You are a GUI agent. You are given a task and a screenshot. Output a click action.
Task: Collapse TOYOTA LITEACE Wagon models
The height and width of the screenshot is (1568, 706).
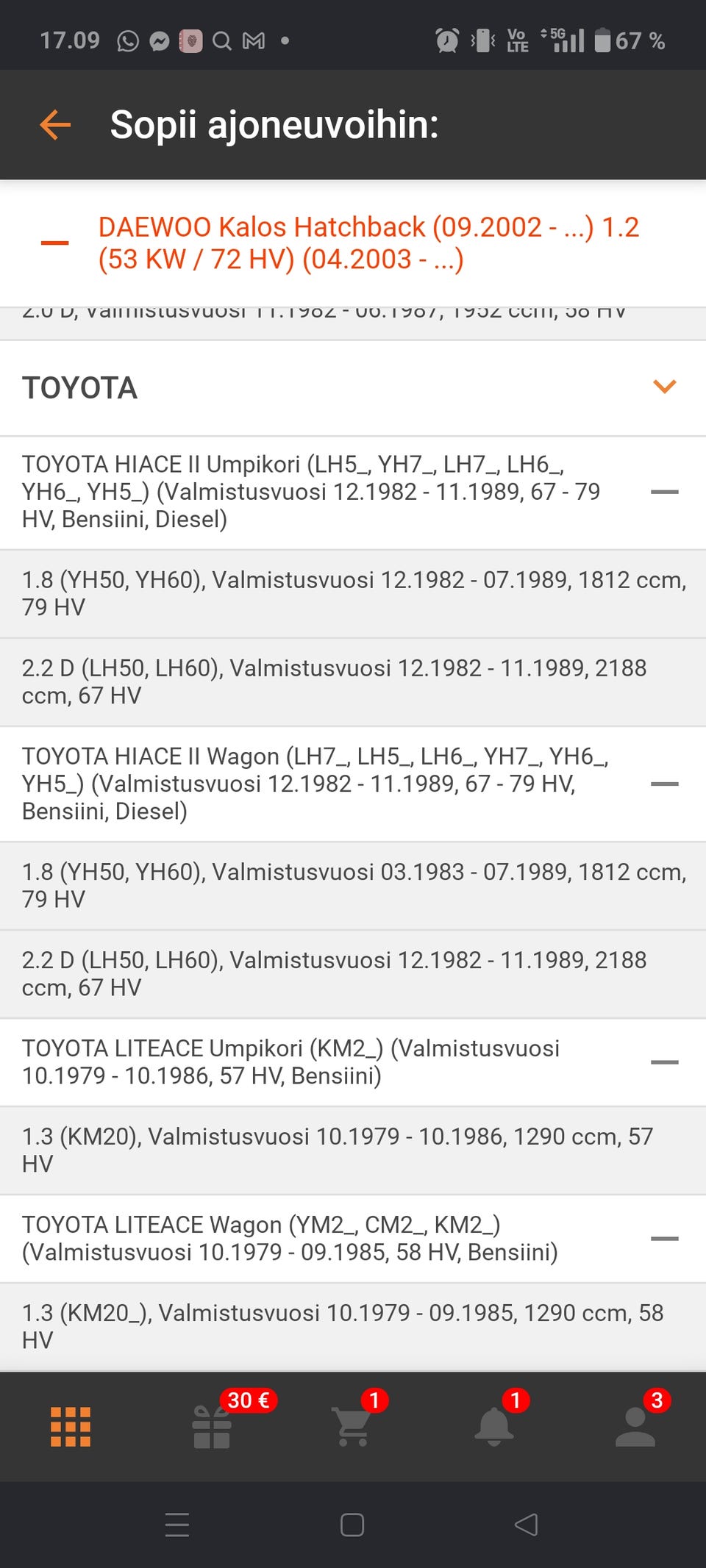click(664, 1238)
